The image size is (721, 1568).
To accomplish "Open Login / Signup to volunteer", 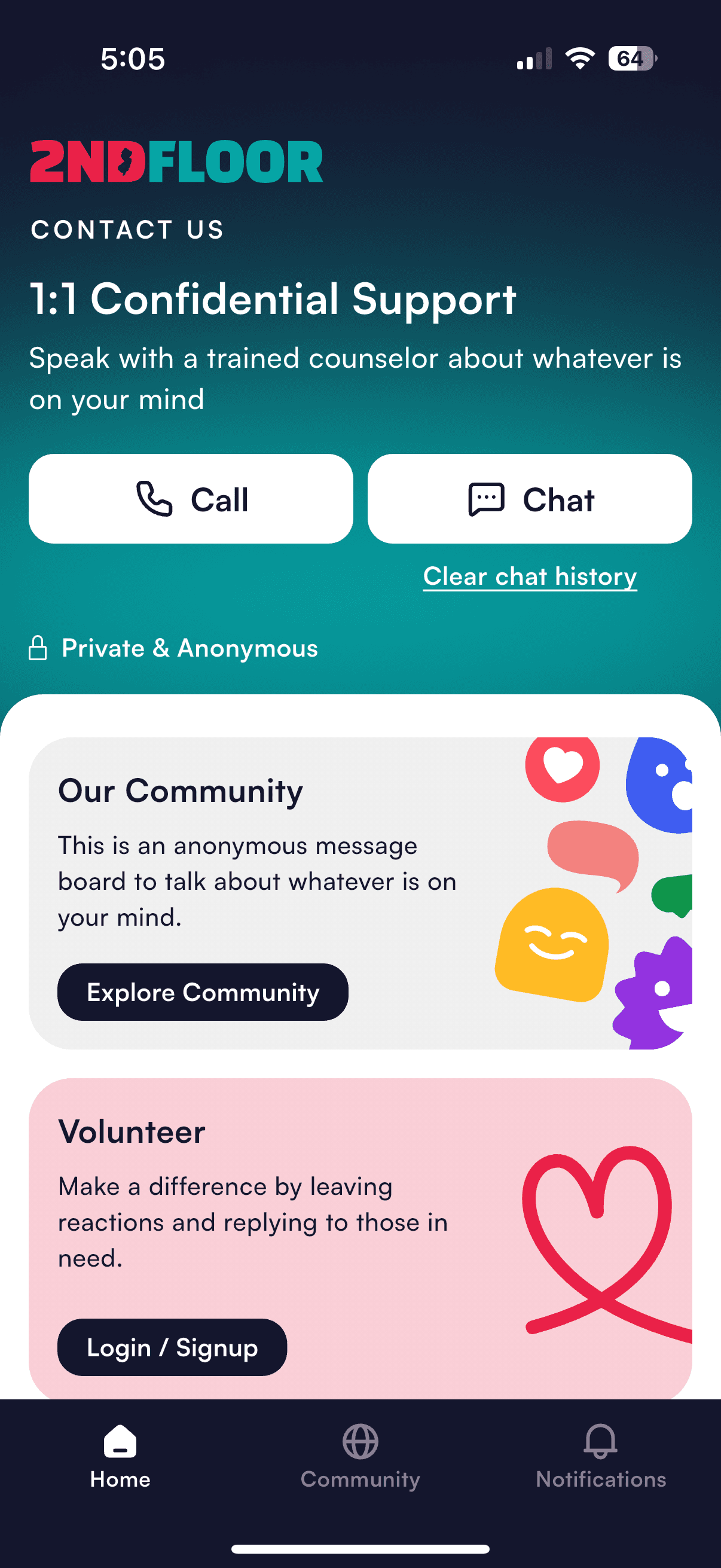I will (x=172, y=1347).
